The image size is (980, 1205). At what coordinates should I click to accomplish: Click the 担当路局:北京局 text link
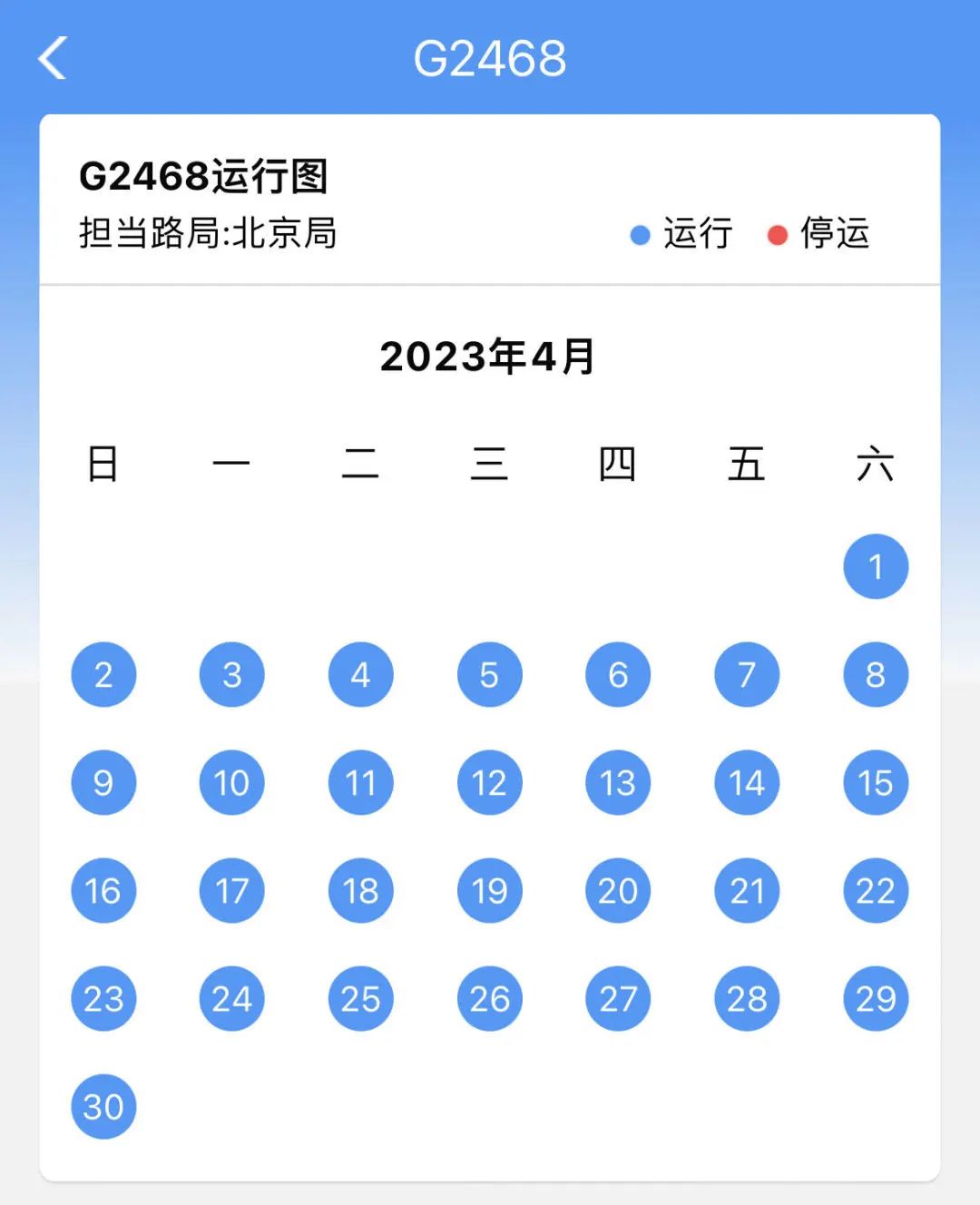point(209,233)
